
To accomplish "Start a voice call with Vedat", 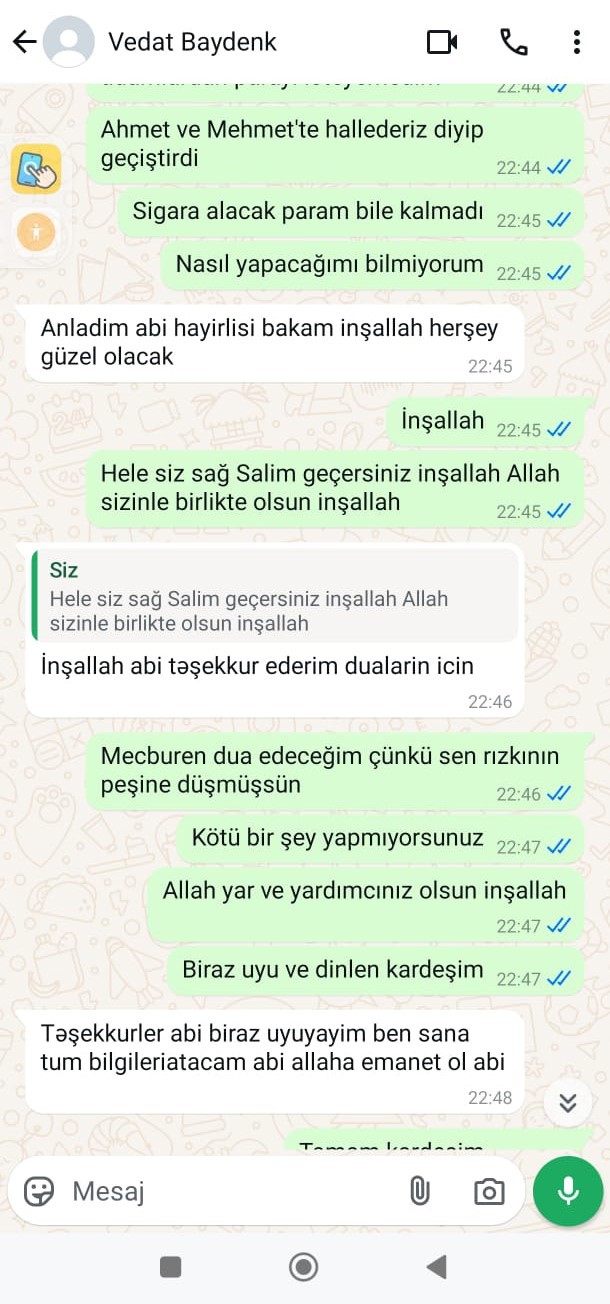I will [x=513, y=42].
